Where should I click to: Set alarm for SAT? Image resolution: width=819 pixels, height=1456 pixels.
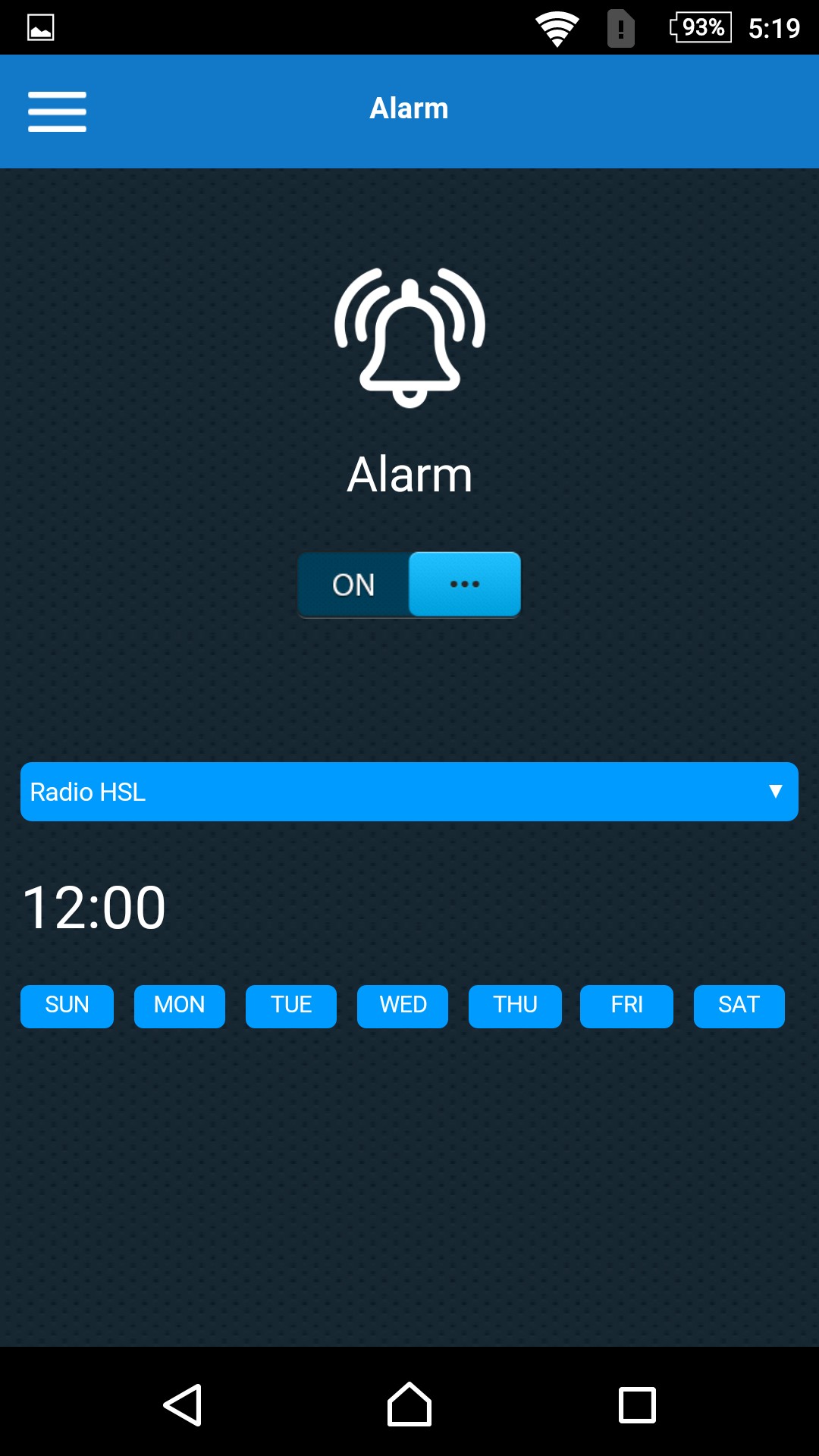[x=739, y=1006]
